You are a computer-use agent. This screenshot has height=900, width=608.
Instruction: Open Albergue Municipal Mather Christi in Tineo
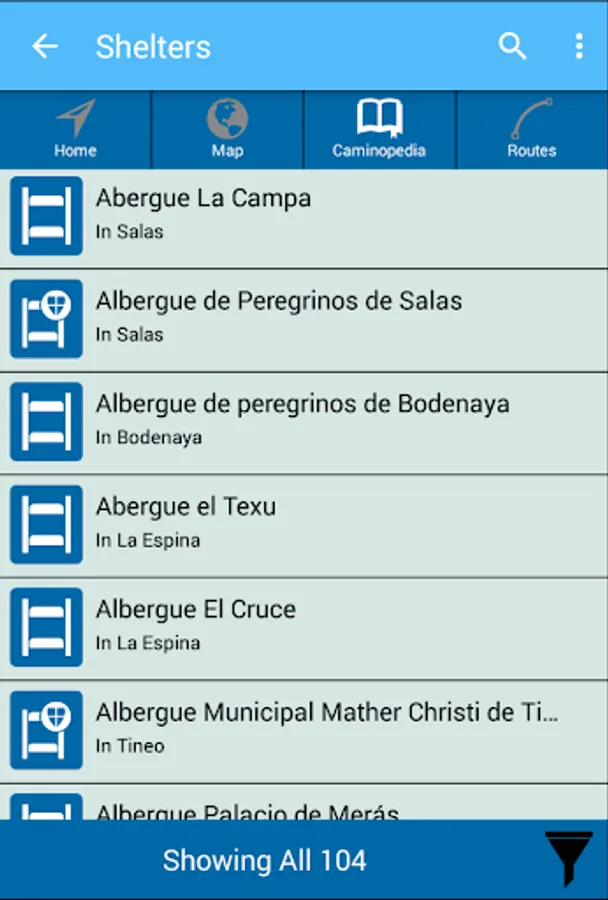304,731
